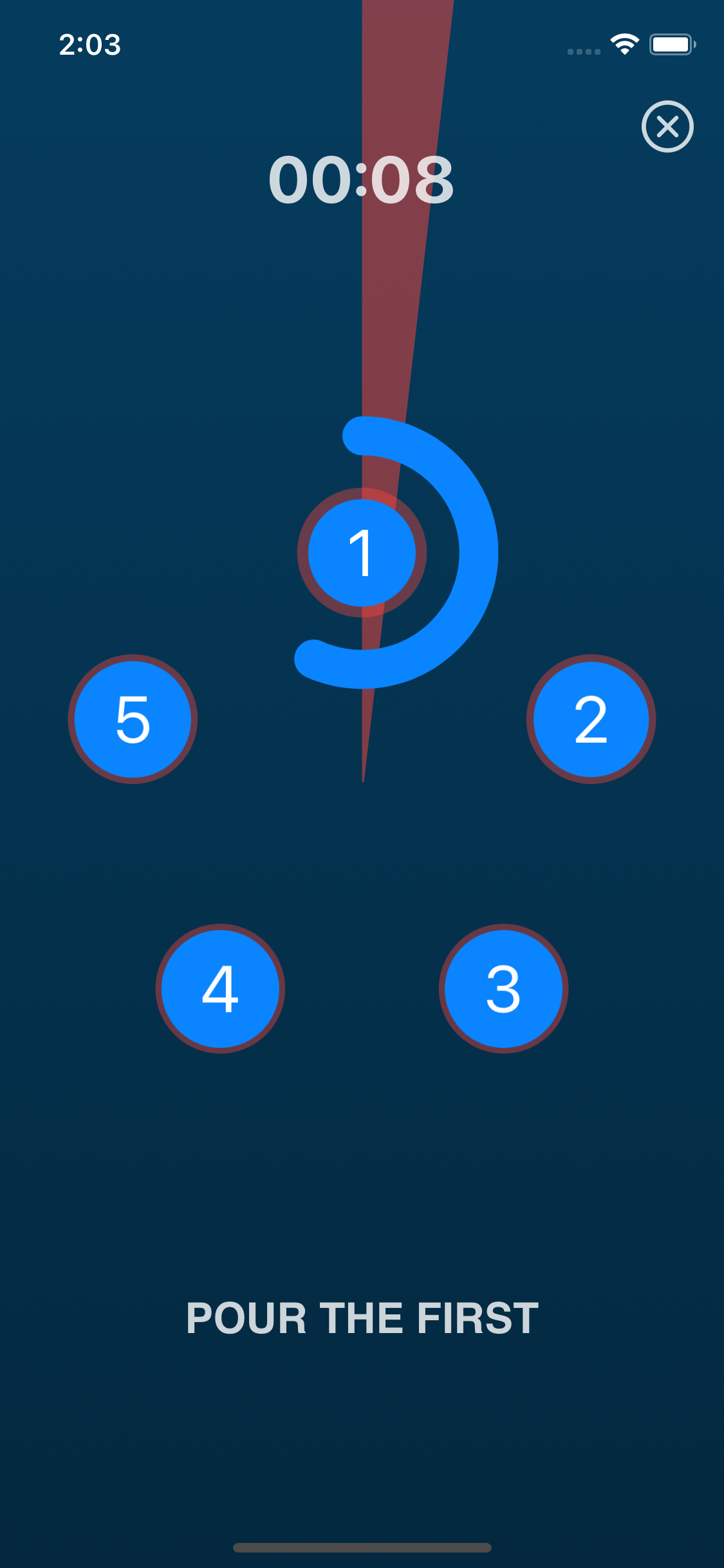This screenshot has width=724, height=1568.
Task: Select pour step number 3
Action: [x=503, y=988]
